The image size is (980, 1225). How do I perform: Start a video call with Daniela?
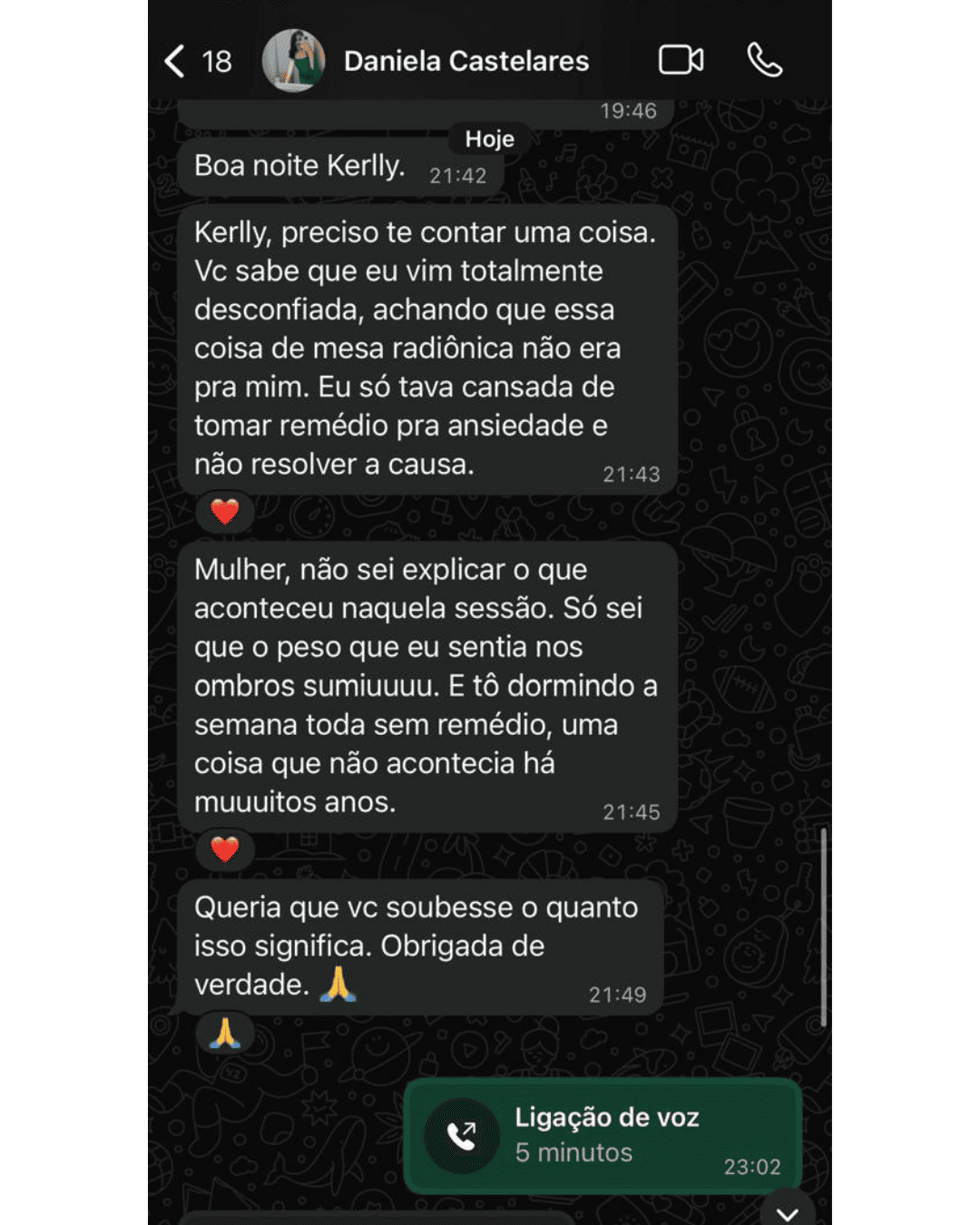pos(681,61)
